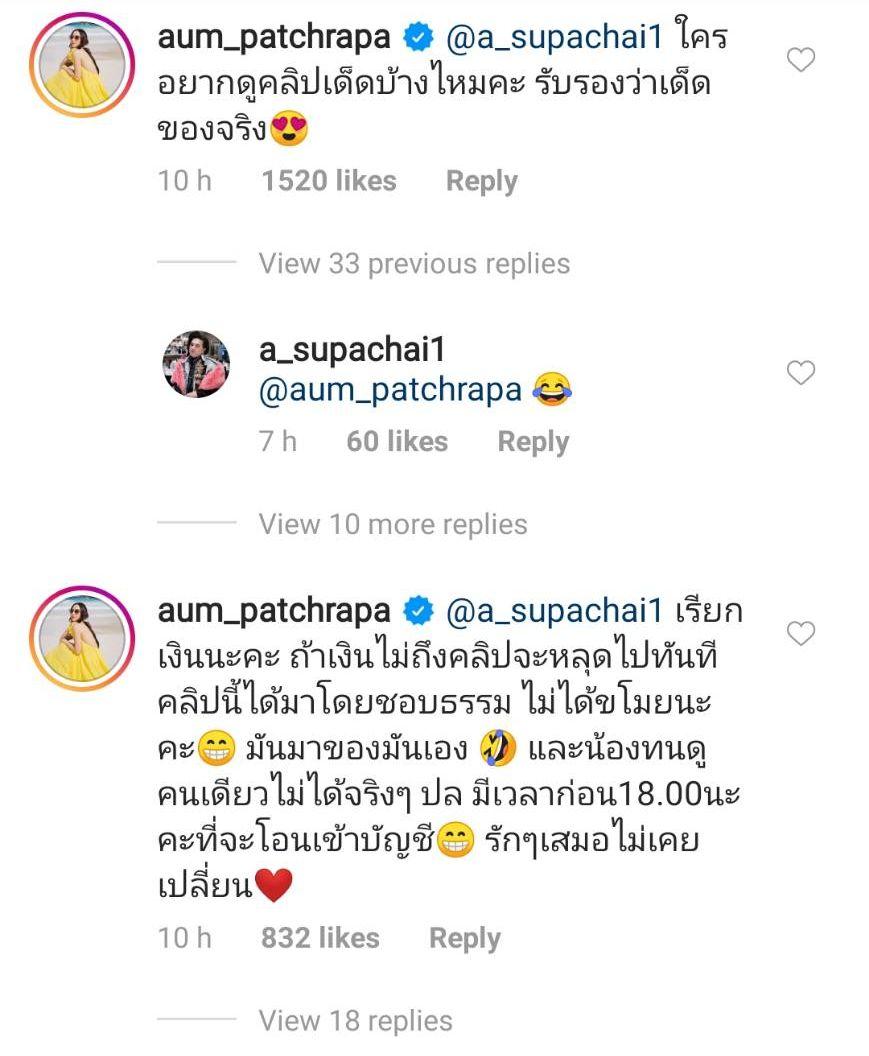
Task: Like the aum_patchrapa comment with 832 likes
Action: (x=801, y=634)
